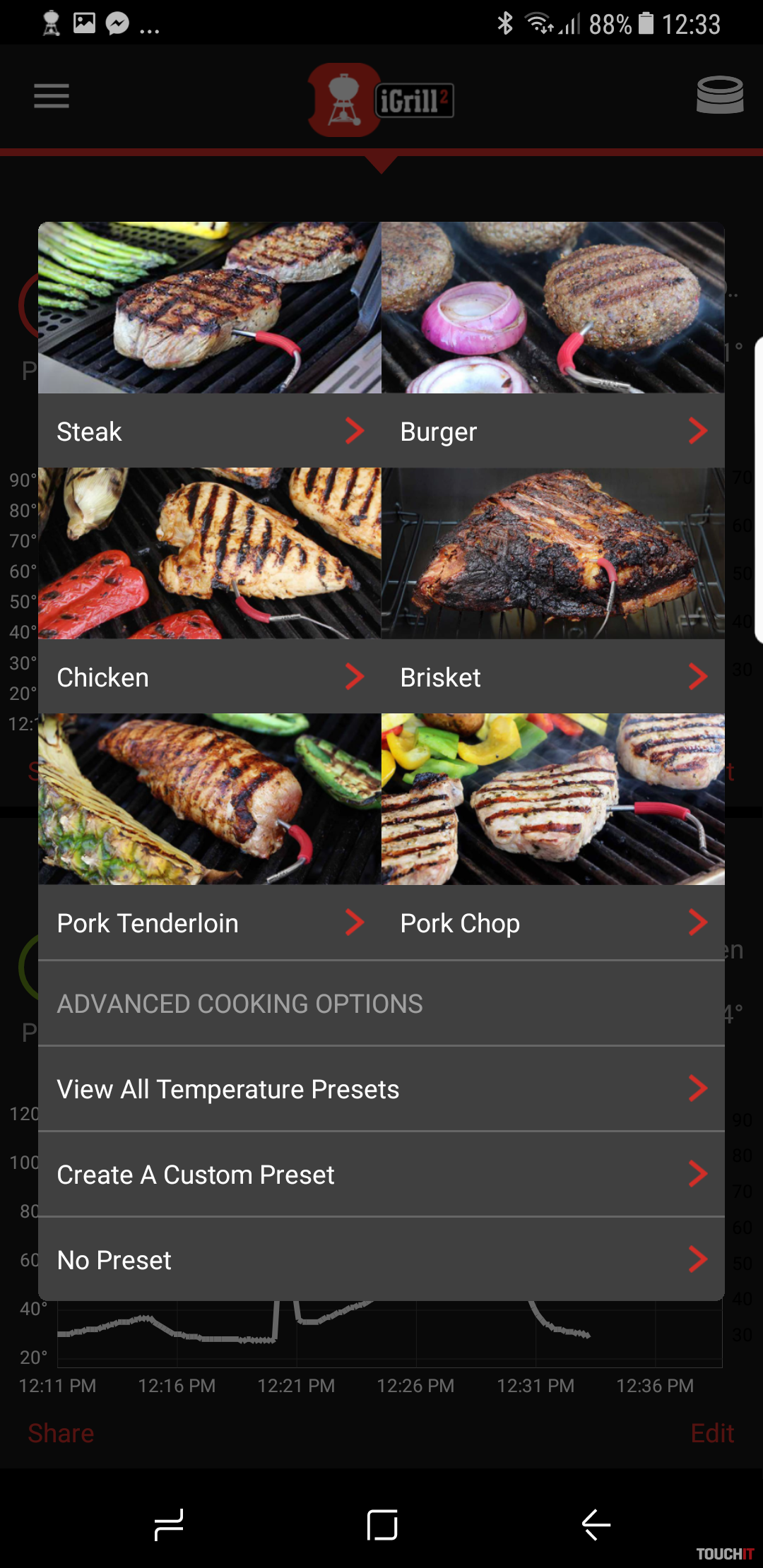This screenshot has height=1568, width=763.
Task: Open the Brisket preset
Action: (x=553, y=677)
